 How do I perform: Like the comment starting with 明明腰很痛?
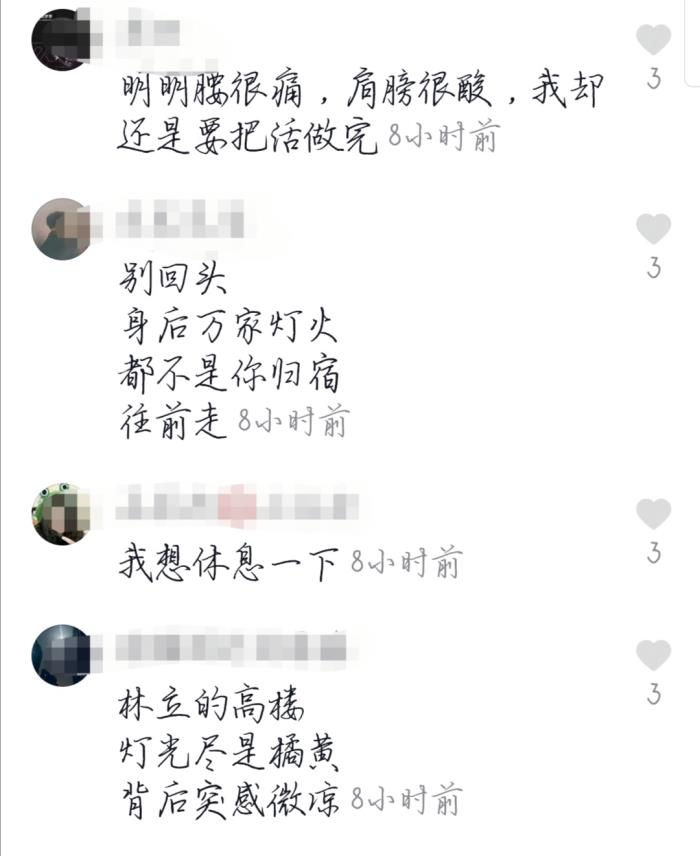click(x=653, y=40)
